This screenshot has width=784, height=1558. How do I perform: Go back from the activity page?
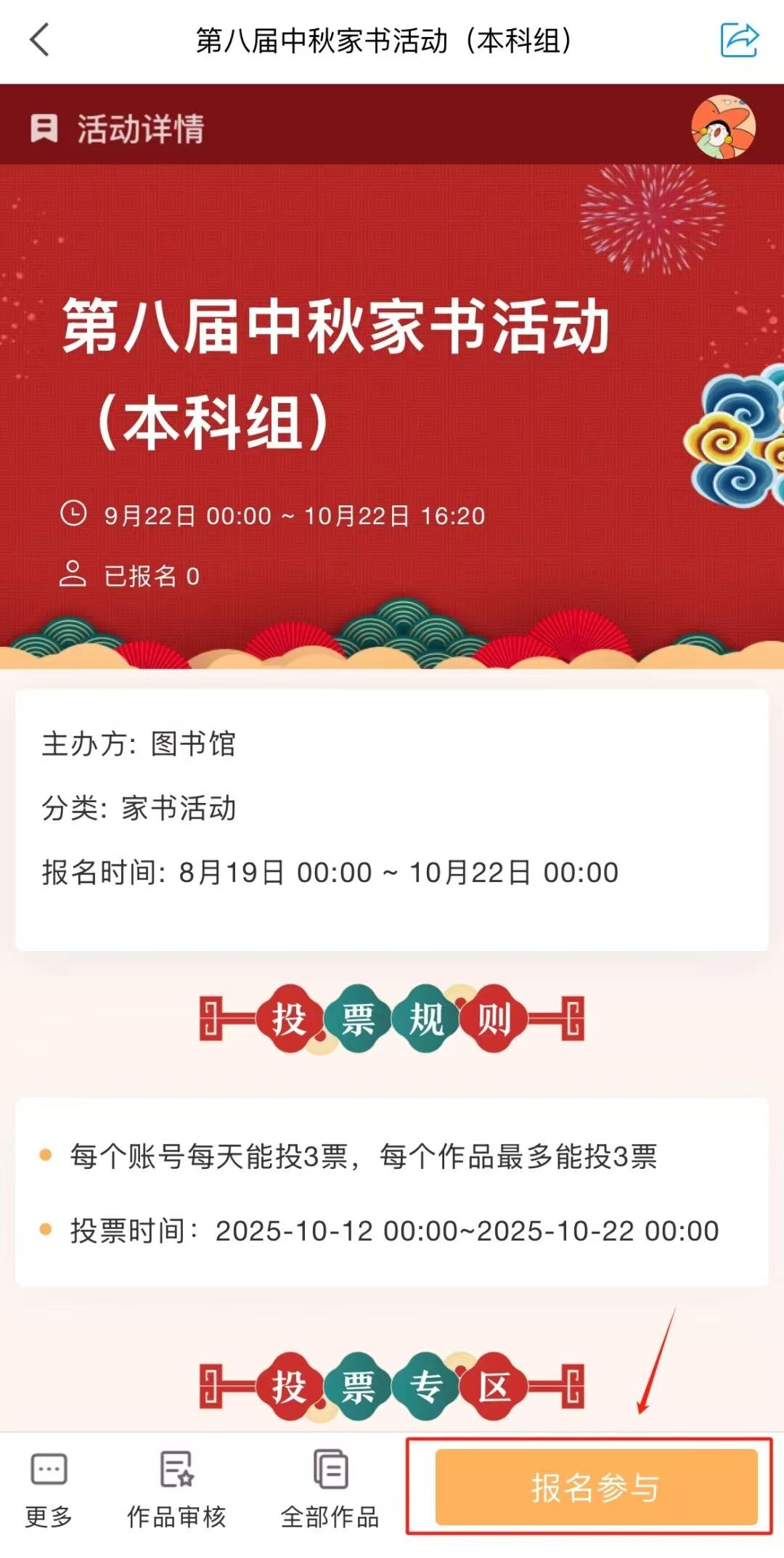(x=41, y=40)
